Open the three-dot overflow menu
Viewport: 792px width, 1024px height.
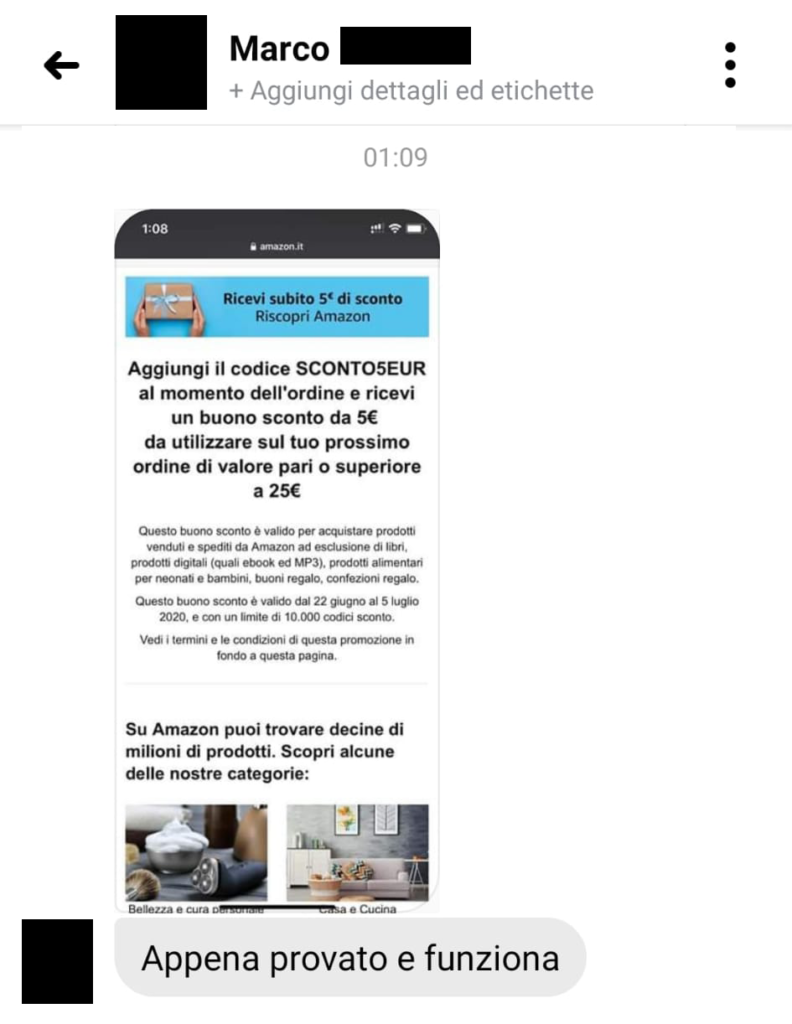point(730,65)
